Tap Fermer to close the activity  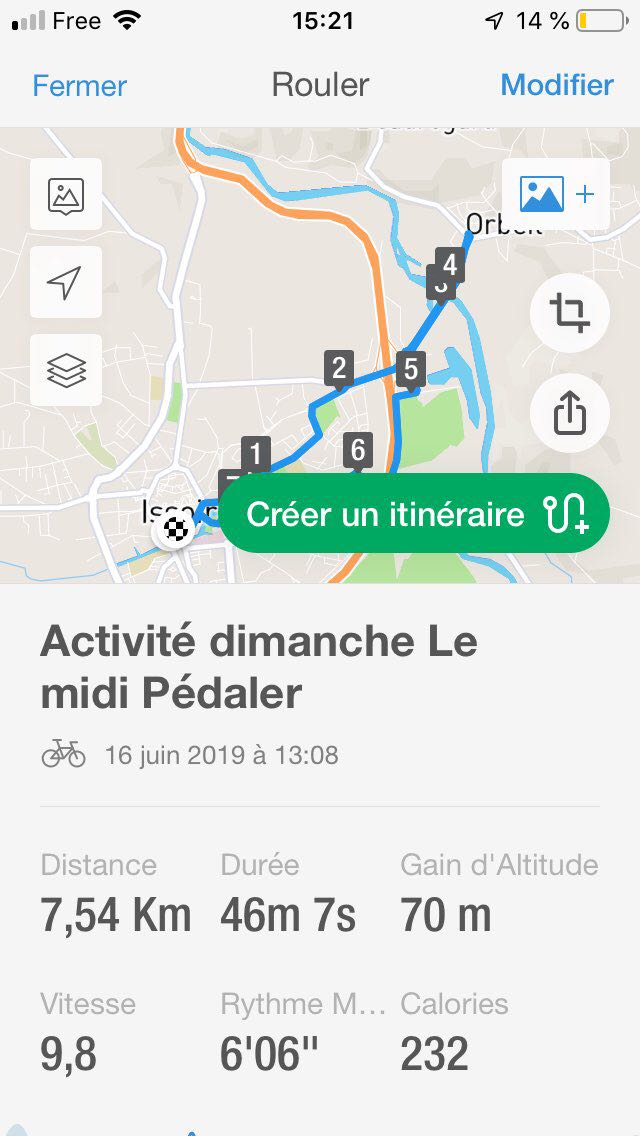(80, 85)
